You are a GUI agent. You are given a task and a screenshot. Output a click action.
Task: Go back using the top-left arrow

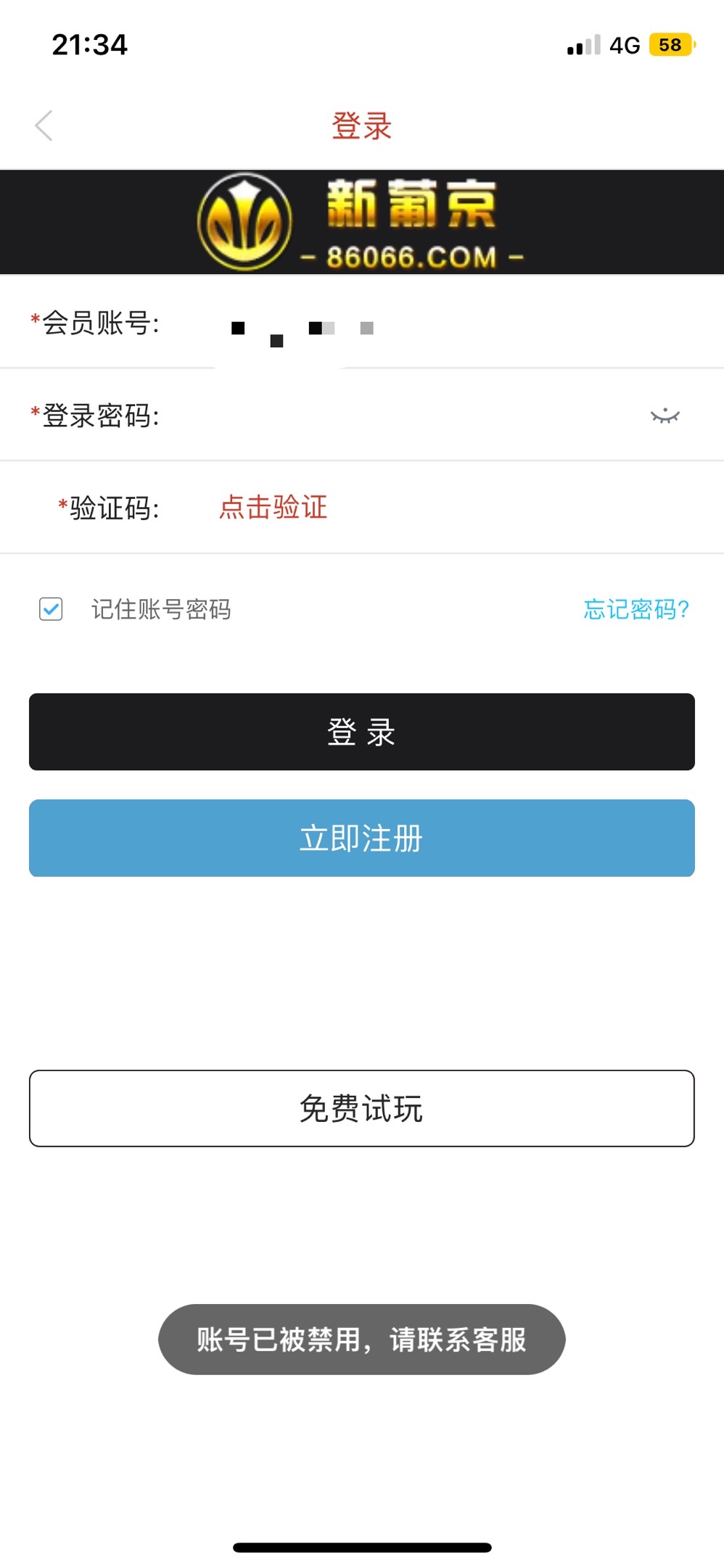(44, 125)
